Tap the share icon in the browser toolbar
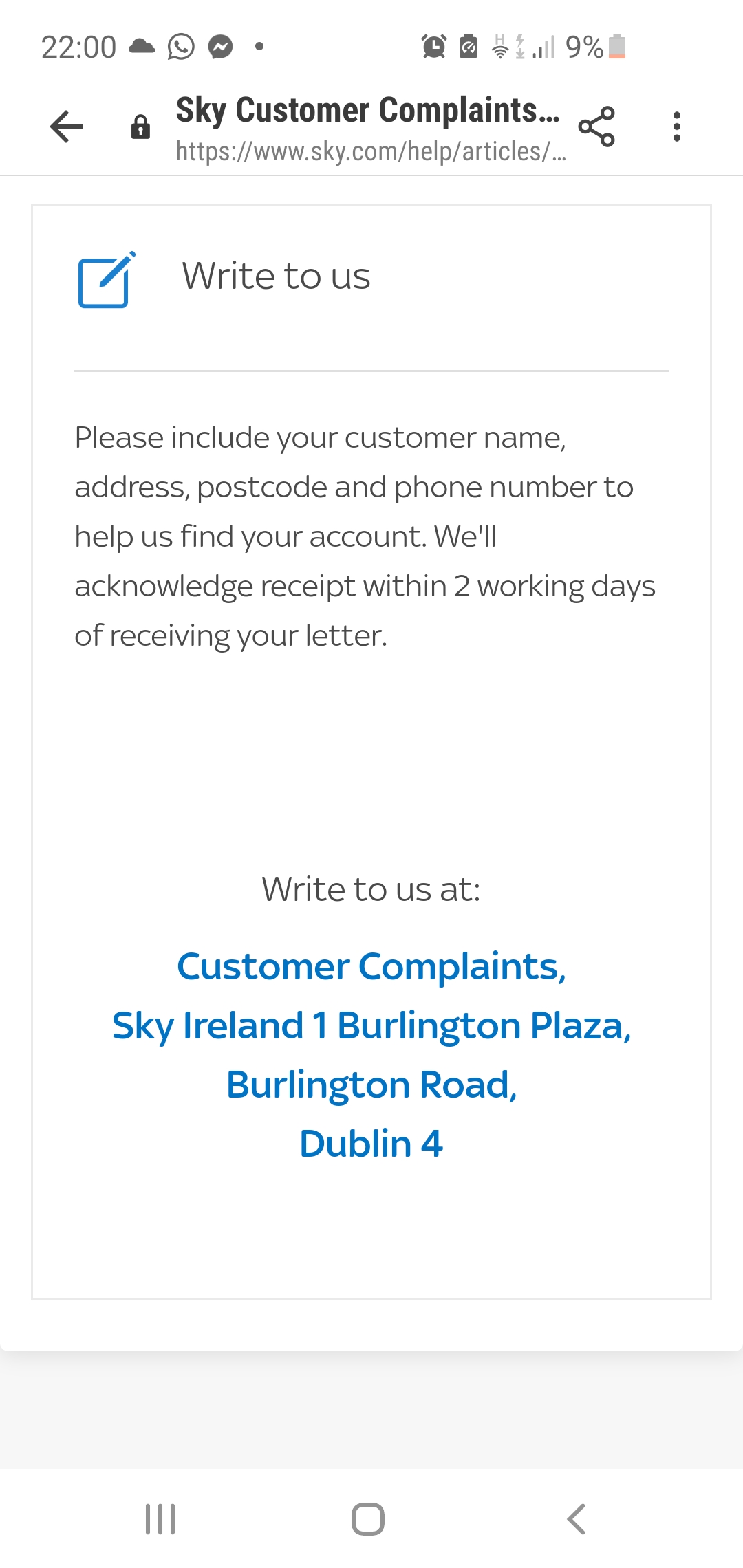Image resolution: width=743 pixels, height=1568 pixels. click(x=596, y=126)
